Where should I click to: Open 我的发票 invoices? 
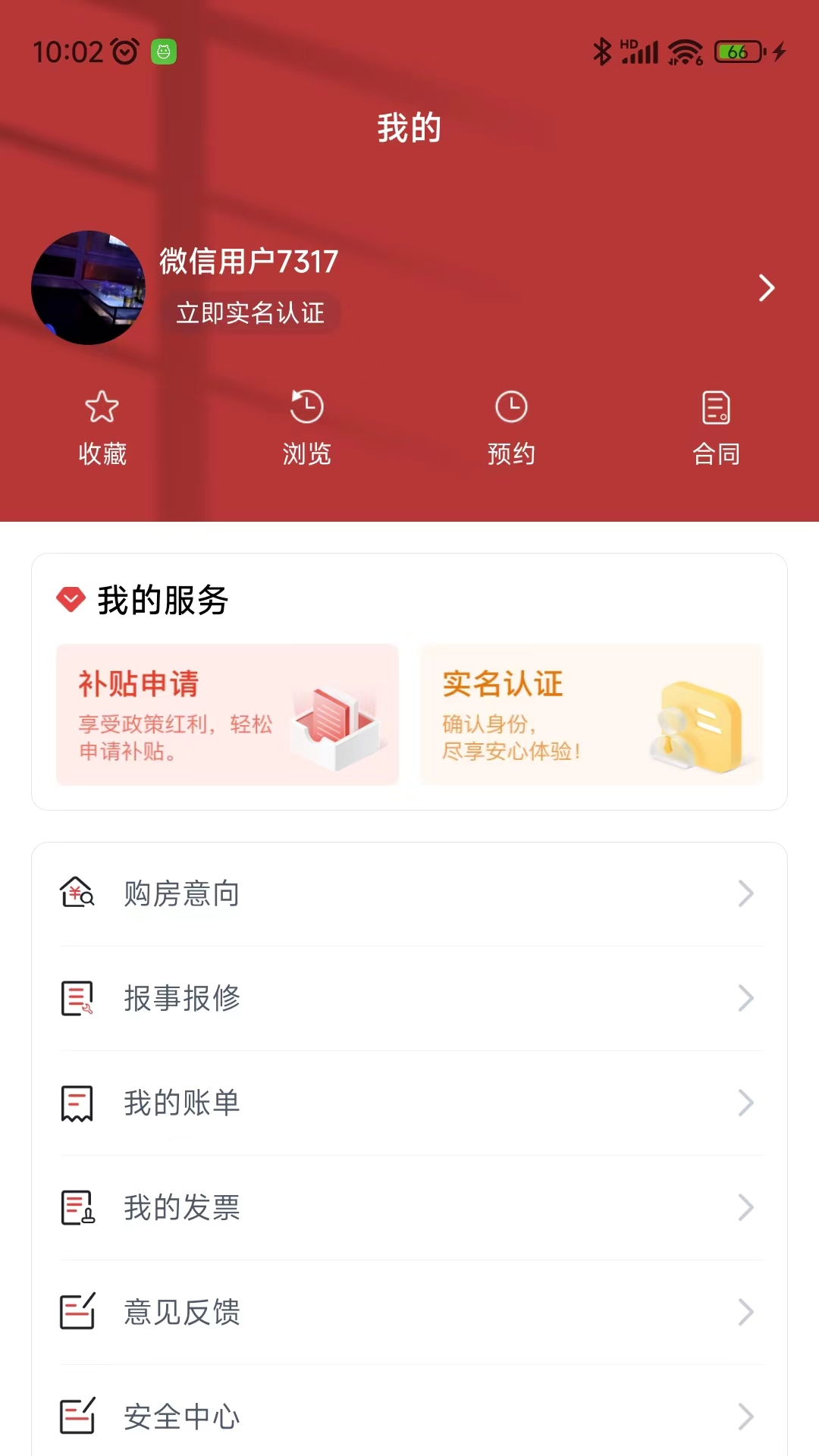(x=409, y=1208)
